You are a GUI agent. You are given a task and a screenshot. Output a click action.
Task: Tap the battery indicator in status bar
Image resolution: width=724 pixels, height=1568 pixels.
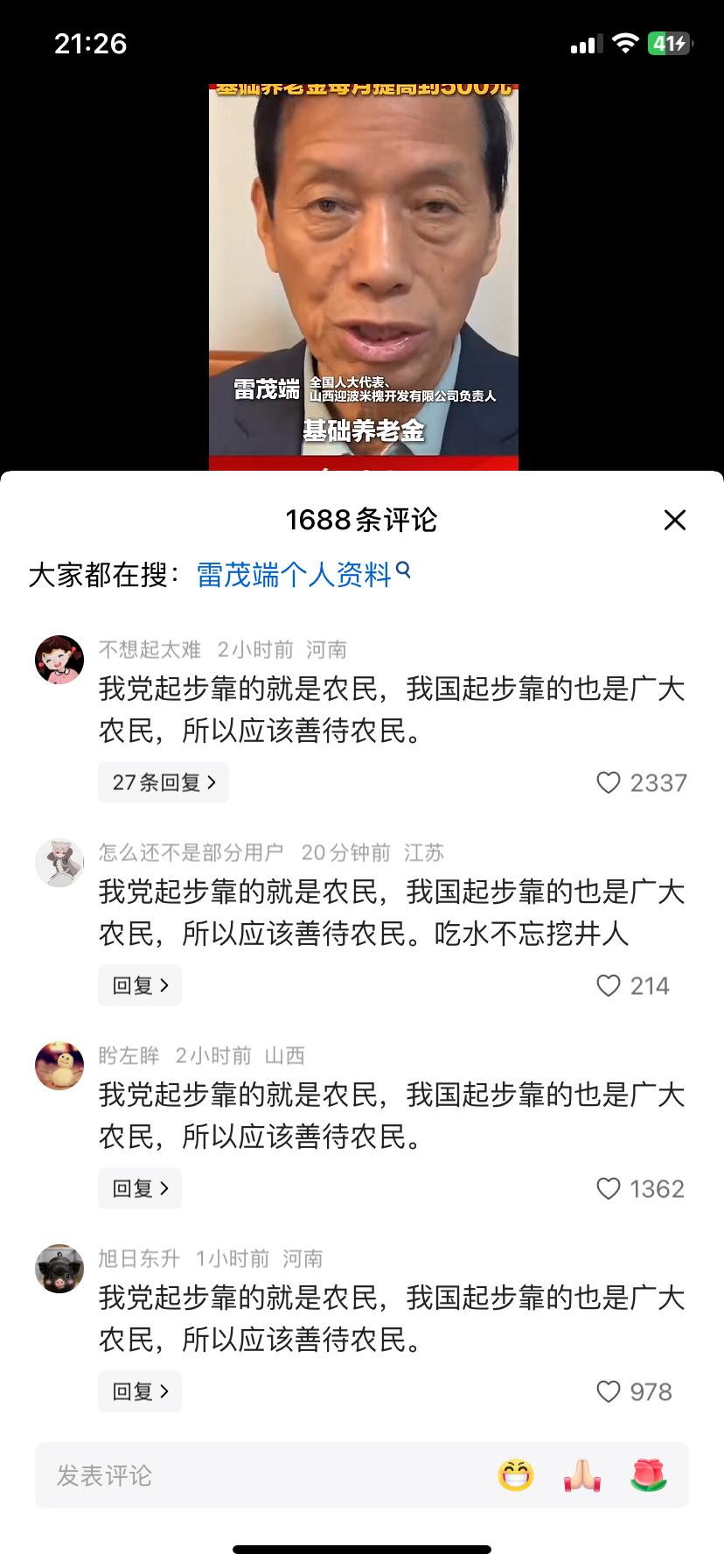(669, 42)
